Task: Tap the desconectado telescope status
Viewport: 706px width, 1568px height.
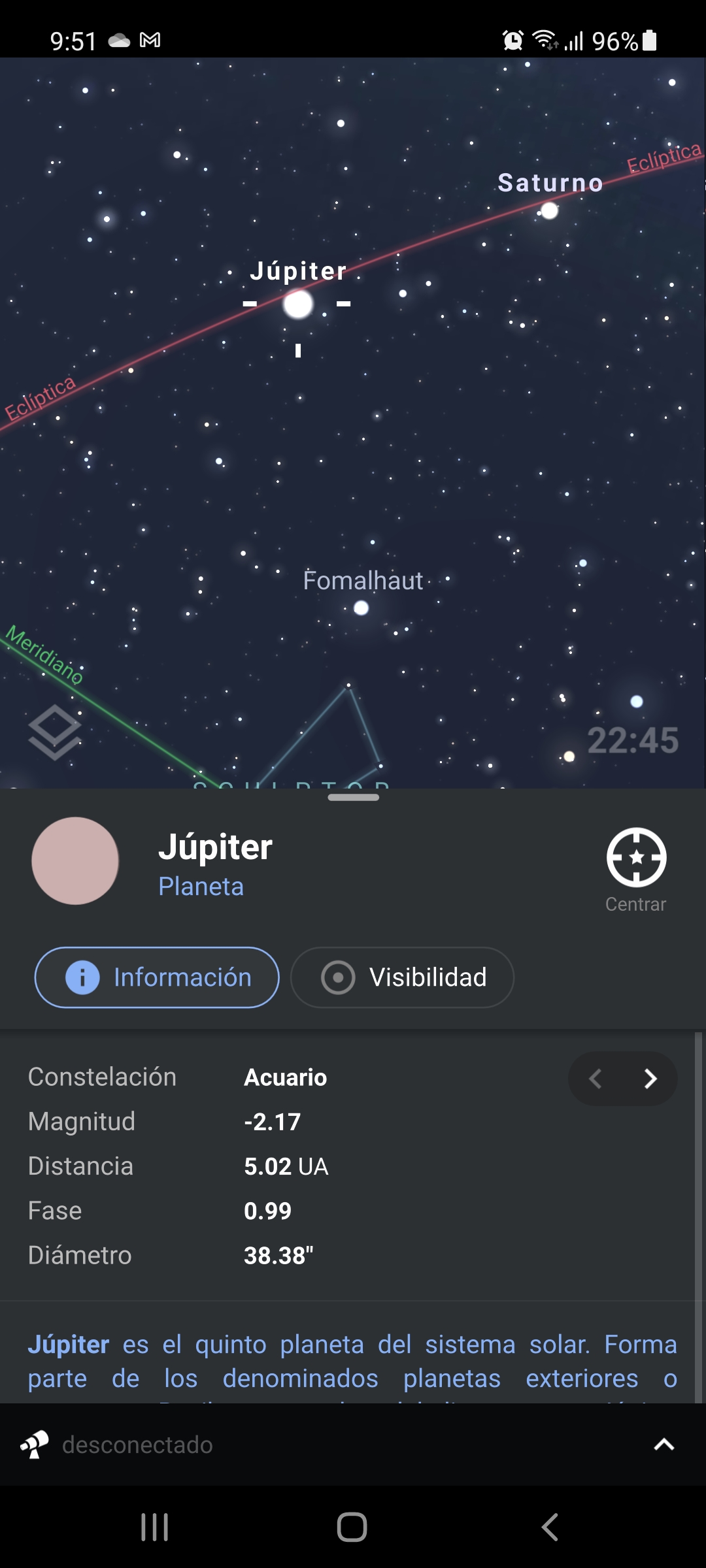Action: click(137, 1445)
